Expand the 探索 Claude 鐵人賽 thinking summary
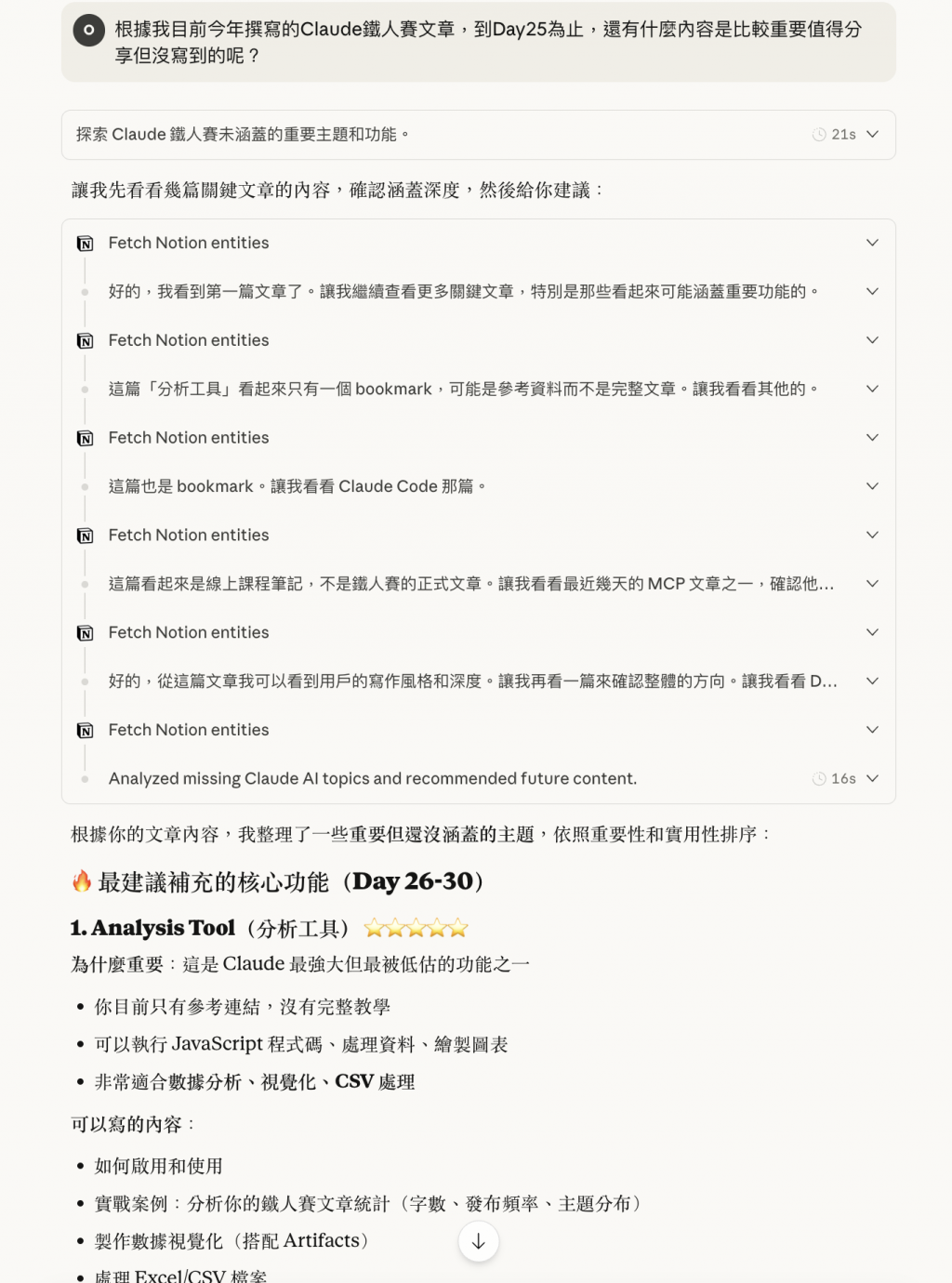 [x=872, y=135]
